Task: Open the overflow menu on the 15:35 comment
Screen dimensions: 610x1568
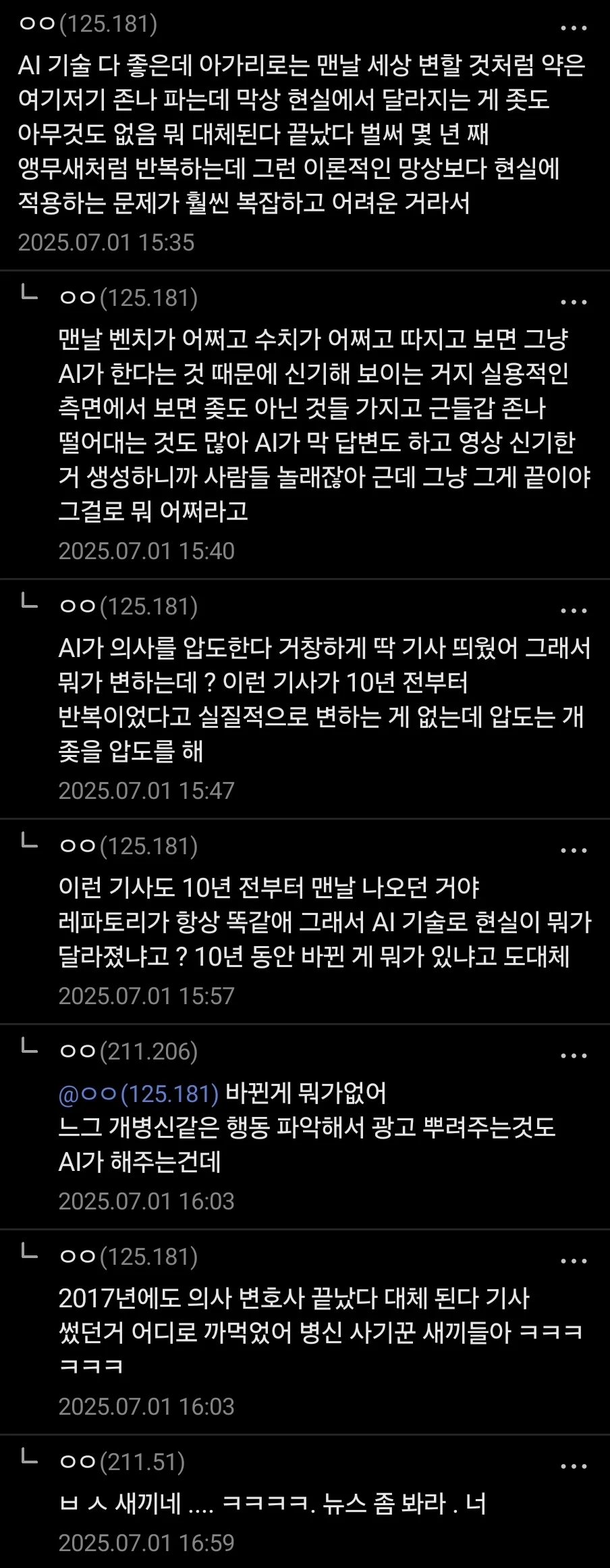Action: pos(574,28)
